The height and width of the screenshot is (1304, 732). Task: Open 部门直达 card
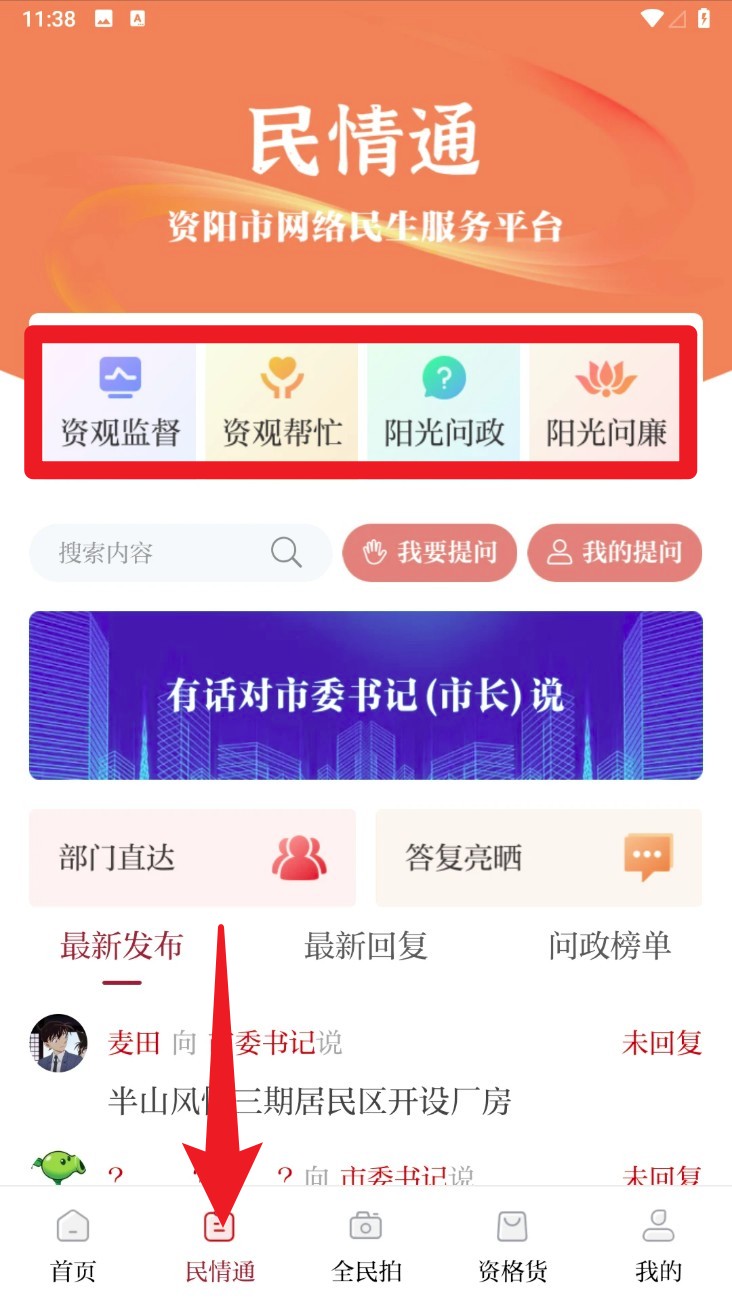click(193, 858)
